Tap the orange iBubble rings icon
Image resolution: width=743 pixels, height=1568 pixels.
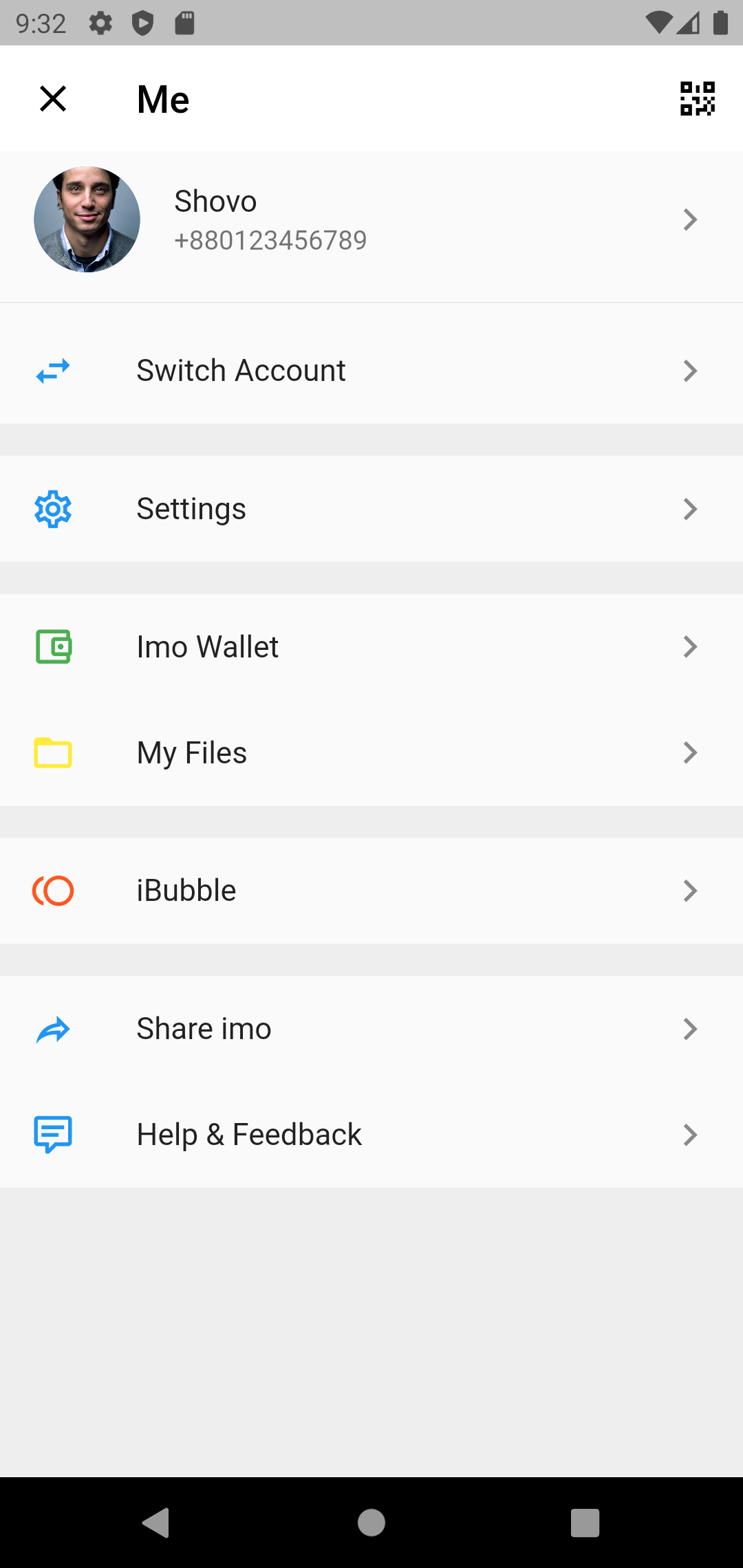pos(53,890)
